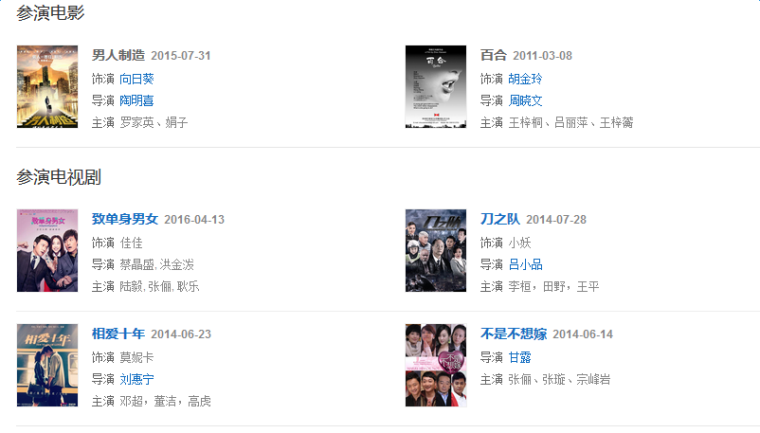Tap the 胡金玲 character link

[525, 78]
